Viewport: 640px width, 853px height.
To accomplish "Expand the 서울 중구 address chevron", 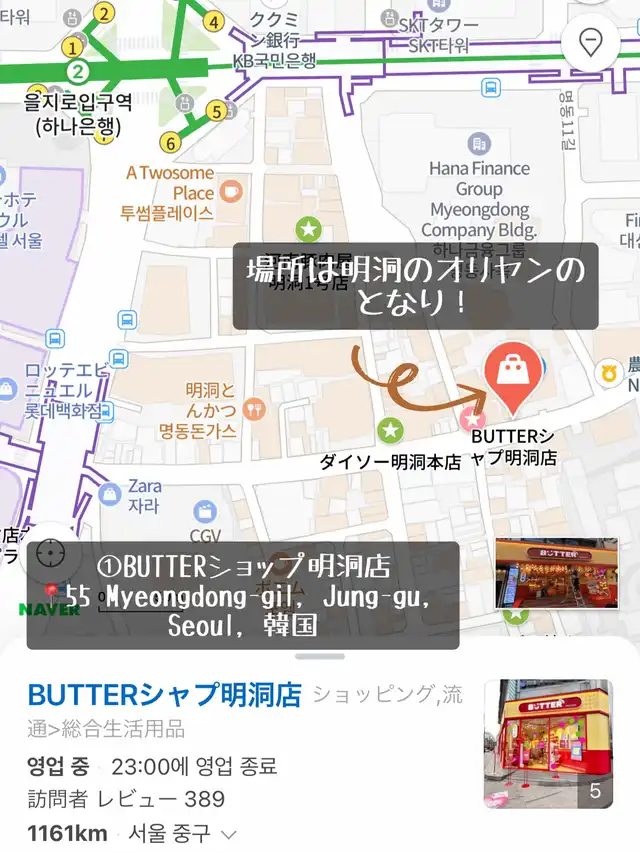I will (x=230, y=835).
